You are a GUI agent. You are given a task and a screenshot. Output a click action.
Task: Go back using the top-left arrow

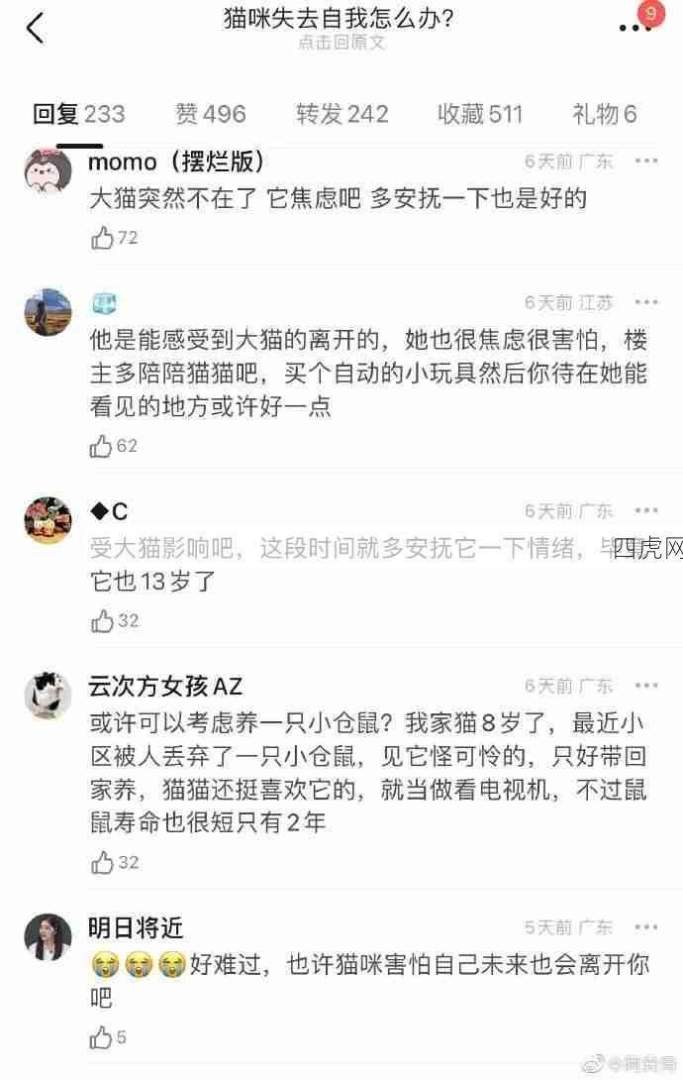(x=35, y=28)
